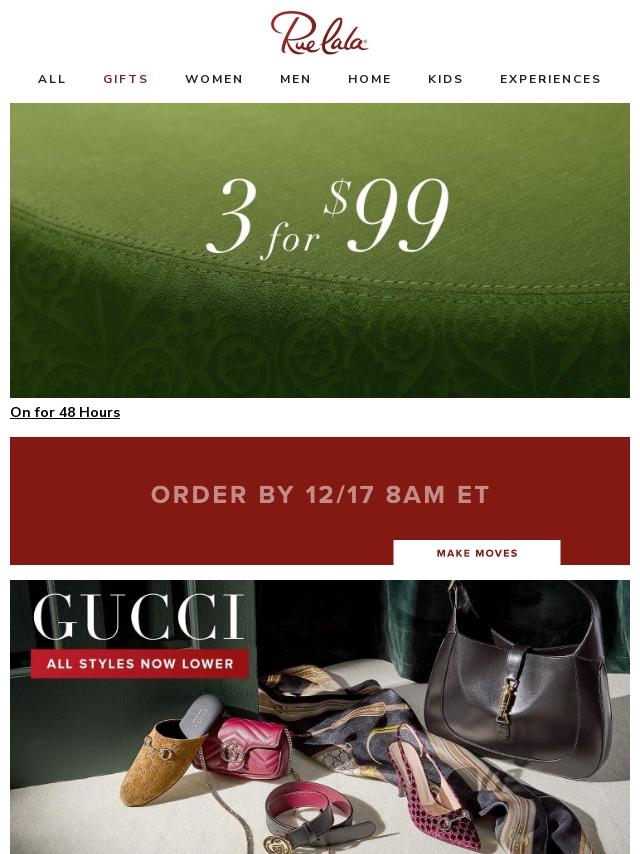Go to the MEN category
This screenshot has width=640, height=854.
(295, 79)
